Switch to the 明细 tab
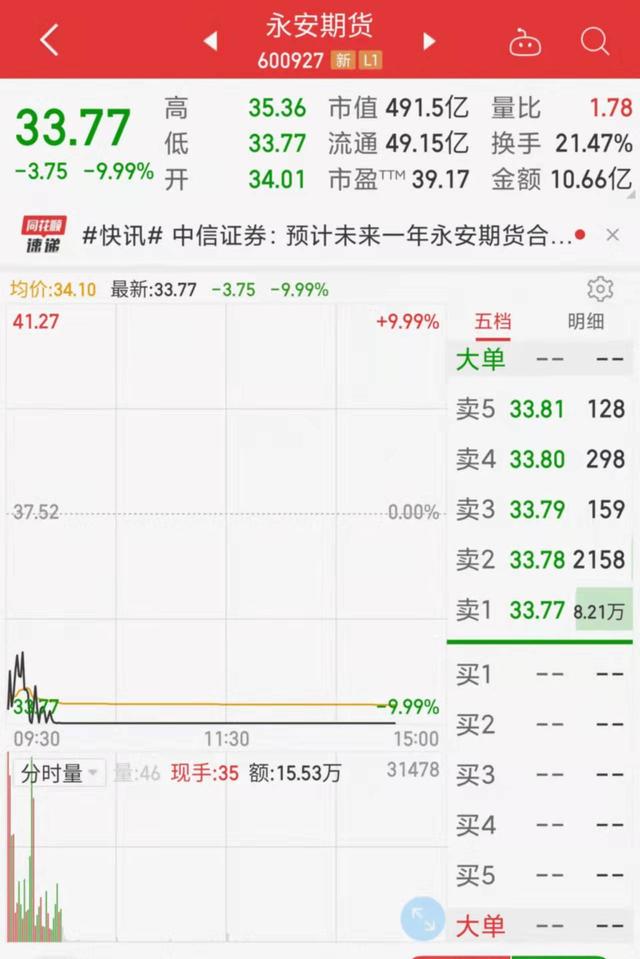The height and width of the screenshot is (959, 640). pyautogui.click(x=585, y=322)
